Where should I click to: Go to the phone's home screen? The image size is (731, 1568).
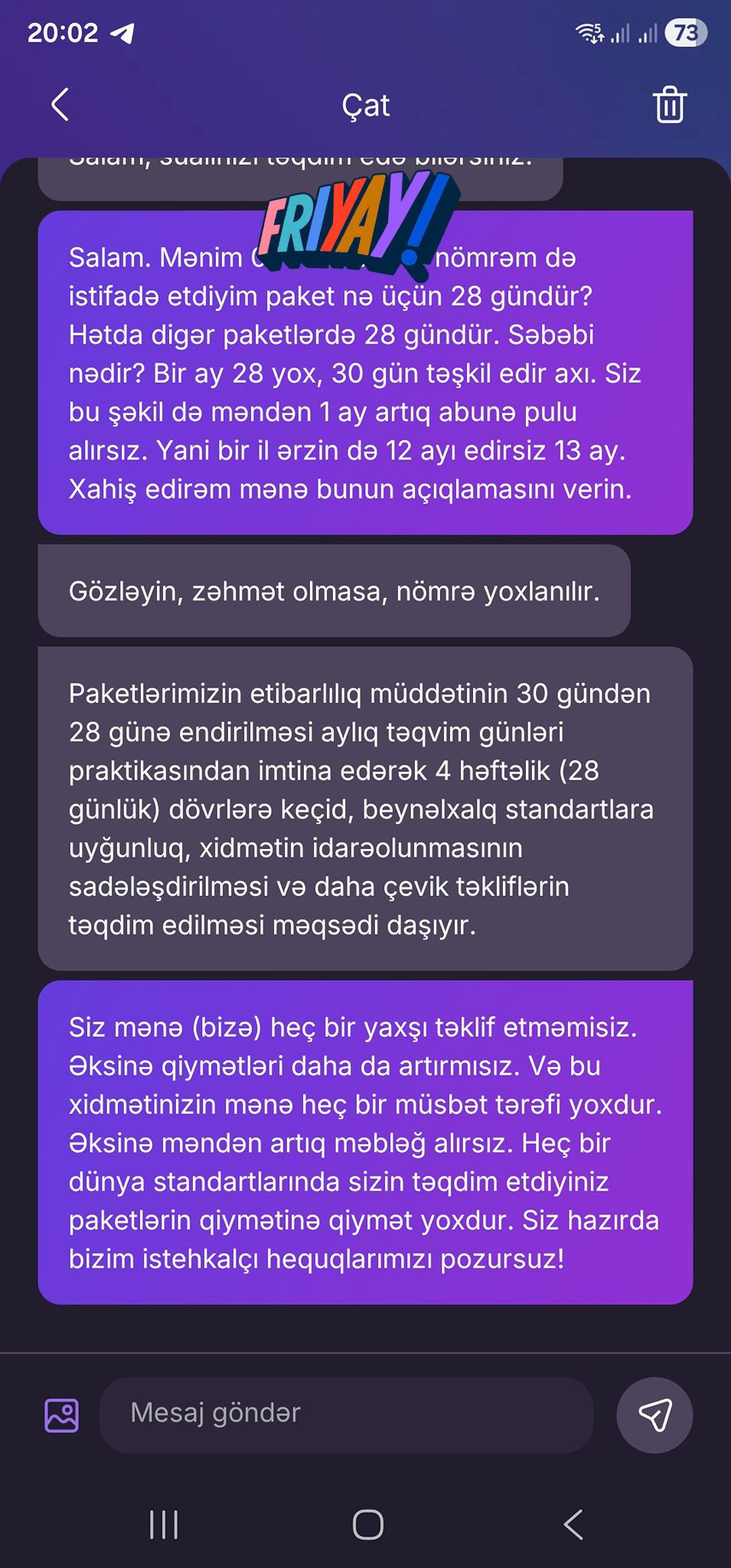(x=367, y=1524)
